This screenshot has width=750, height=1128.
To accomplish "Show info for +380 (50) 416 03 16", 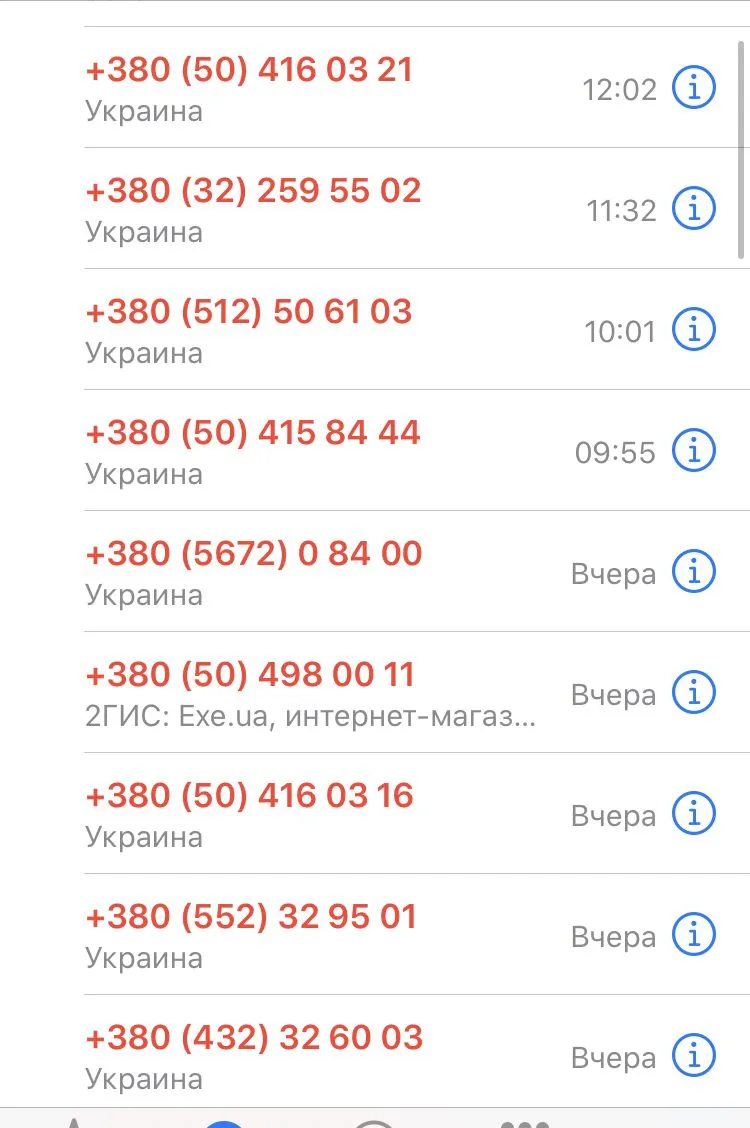I will (693, 814).
